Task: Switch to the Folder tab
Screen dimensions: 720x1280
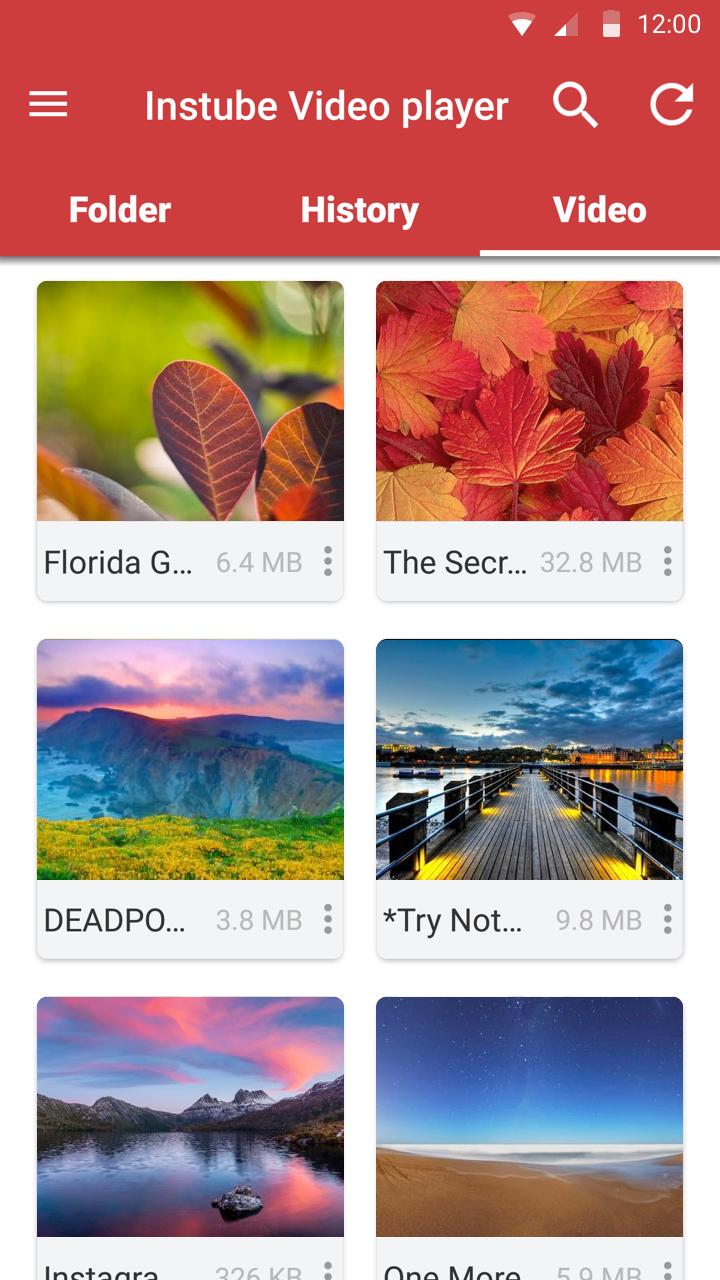Action: 120,210
